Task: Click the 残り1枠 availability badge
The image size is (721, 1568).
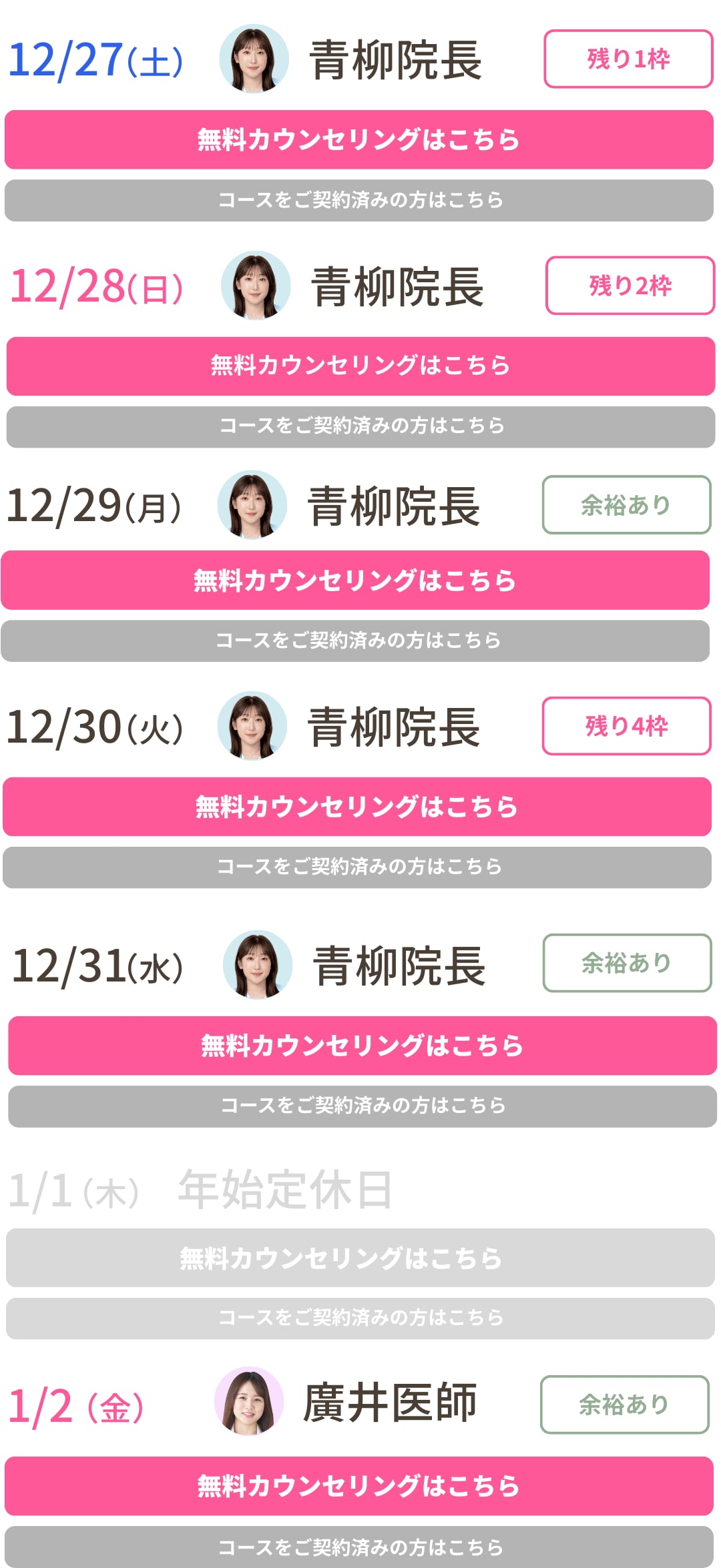Action: point(629,59)
